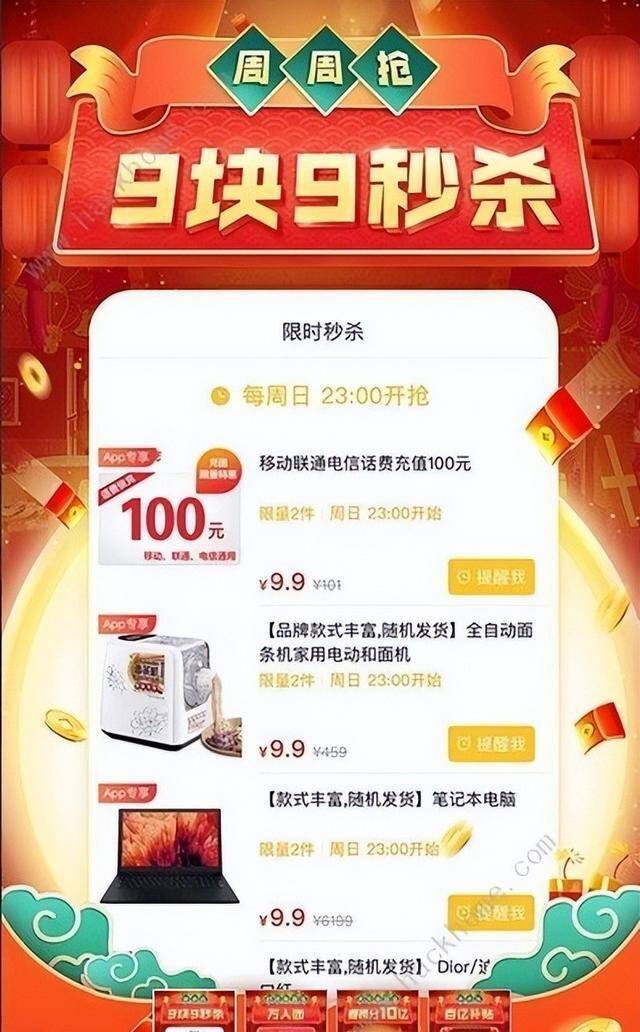The width and height of the screenshot is (640, 1032).
Task: Tap 提醒我 for the 100元 phone recharge
Action: point(491,578)
